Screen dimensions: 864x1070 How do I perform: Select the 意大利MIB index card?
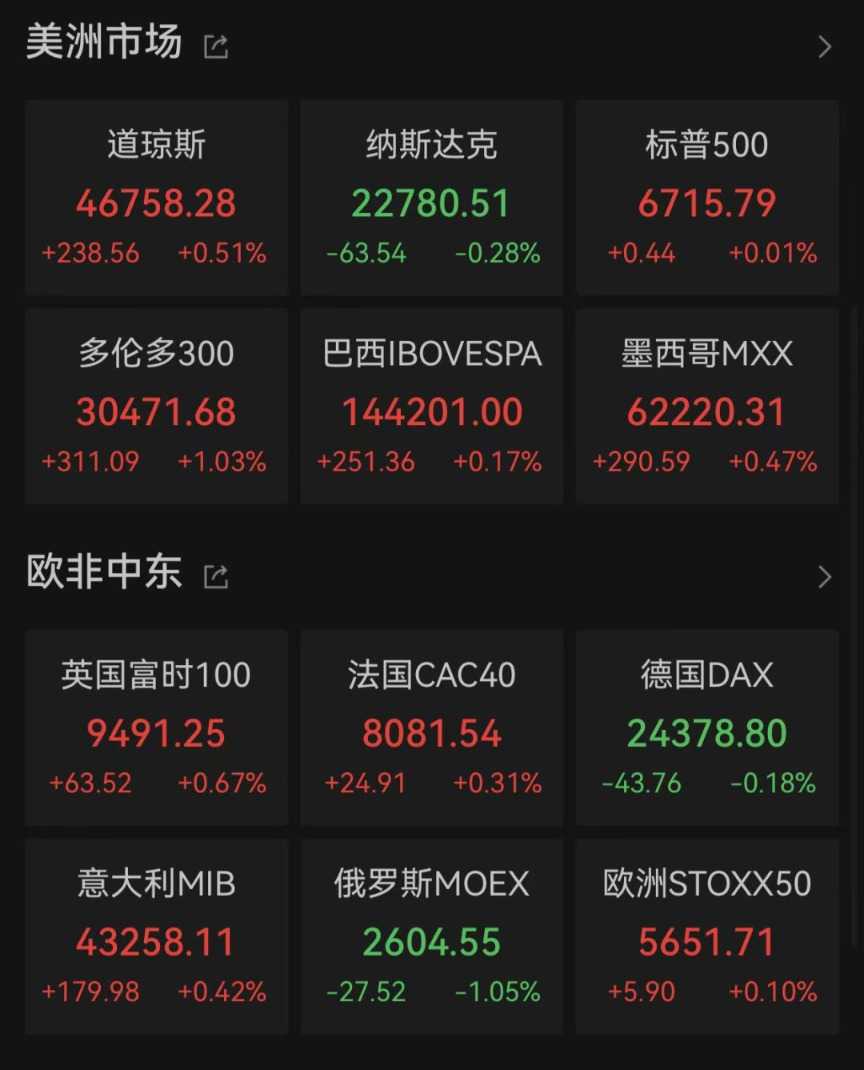[156, 936]
